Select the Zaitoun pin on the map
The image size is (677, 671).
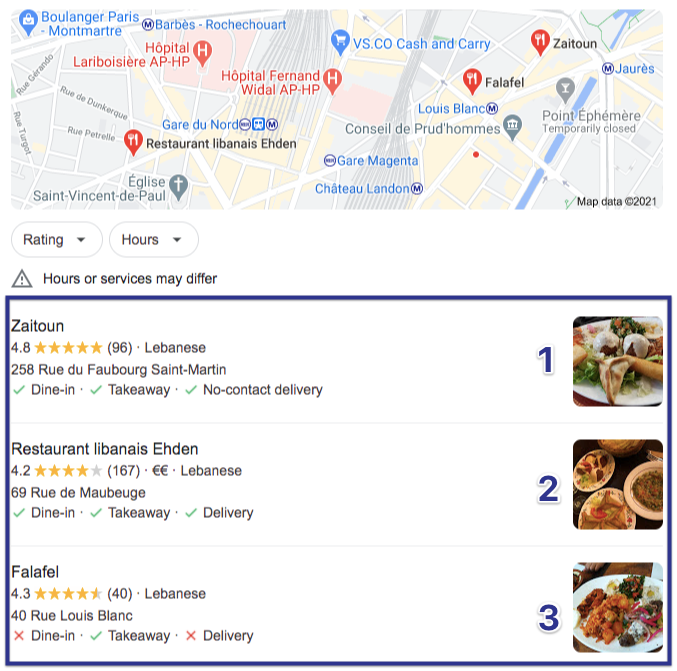(x=541, y=41)
